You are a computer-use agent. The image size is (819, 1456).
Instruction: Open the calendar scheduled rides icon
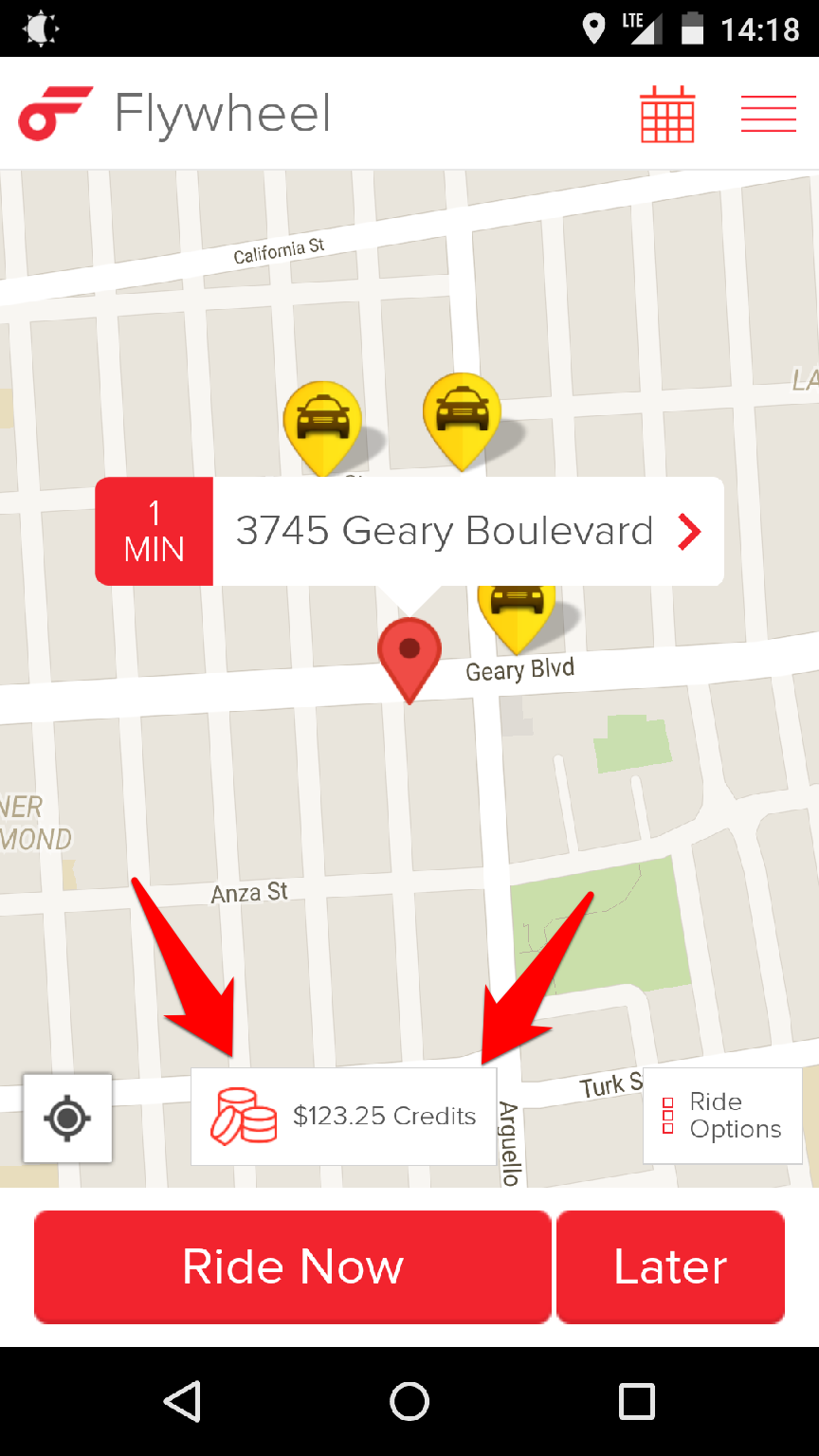click(x=667, y=115)
